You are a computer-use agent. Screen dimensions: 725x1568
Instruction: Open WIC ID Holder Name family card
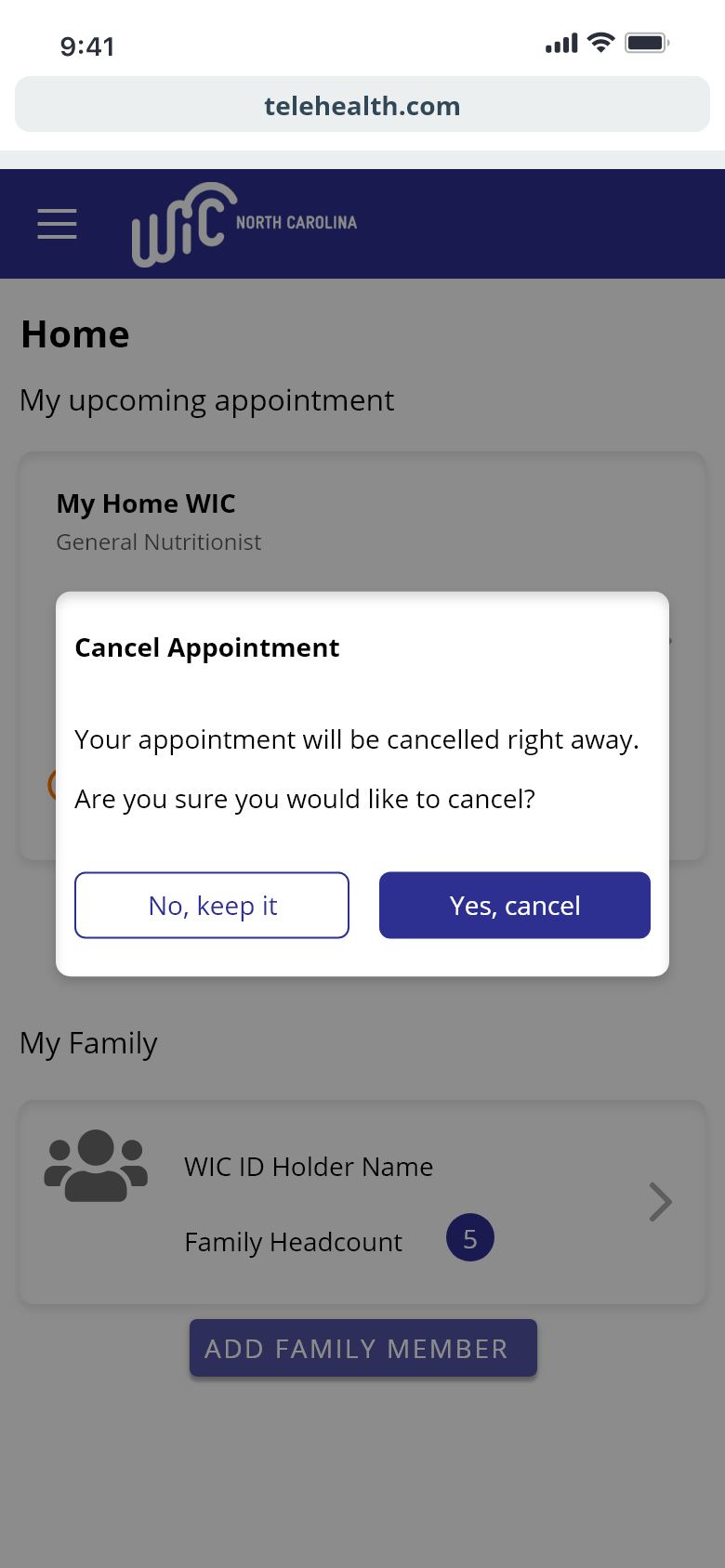pos(362,1202)
